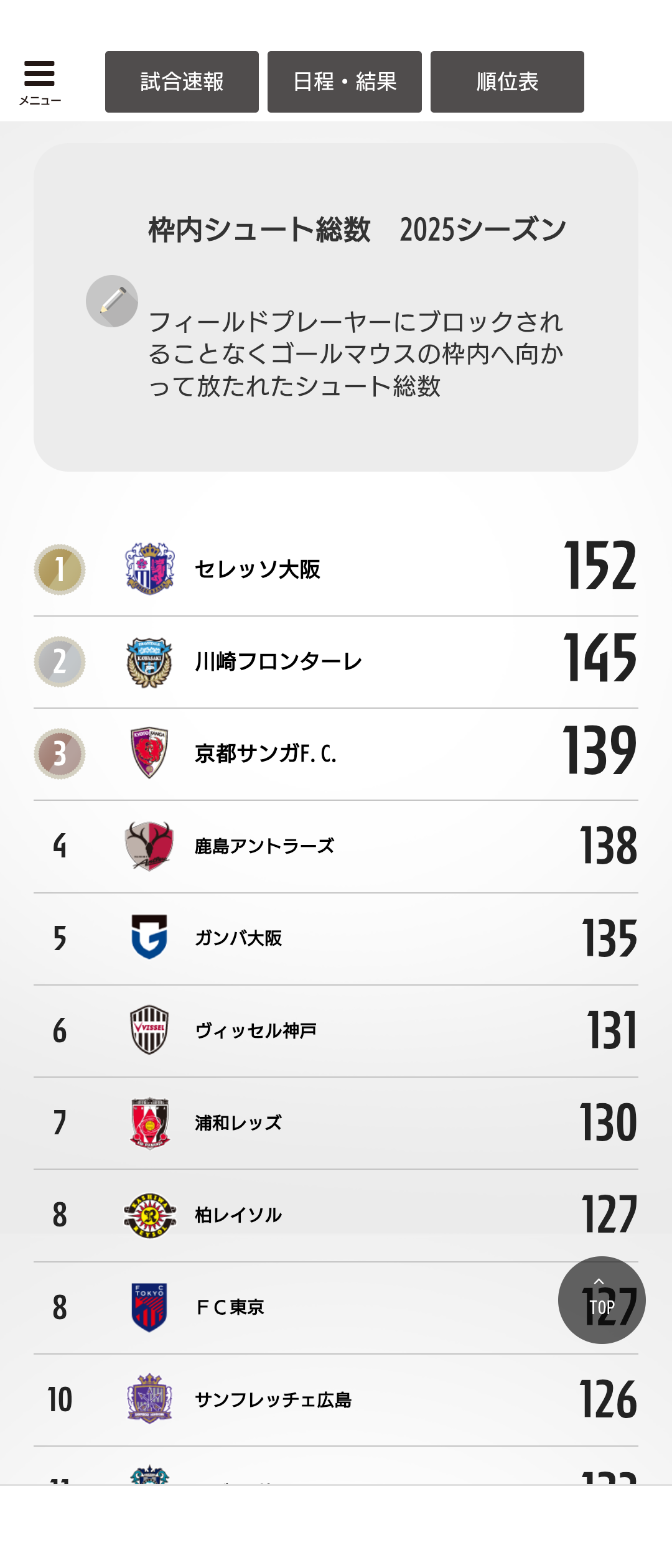Open ヴィッセル神戸 ranking row
Image resolution: width=672 pixels, height=1568 pixels.
click(x=336, y=1031)
